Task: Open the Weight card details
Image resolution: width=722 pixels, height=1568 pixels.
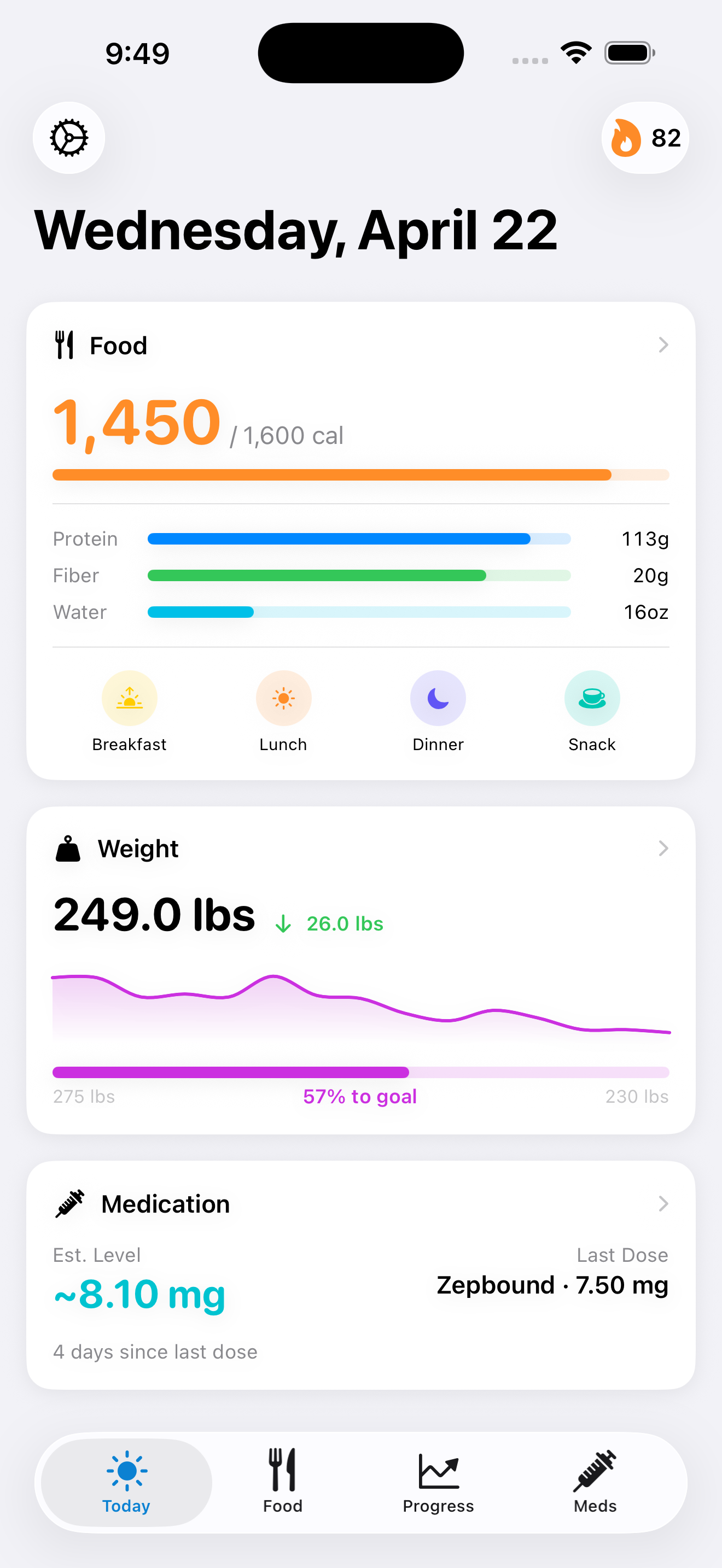Action: 663,849
